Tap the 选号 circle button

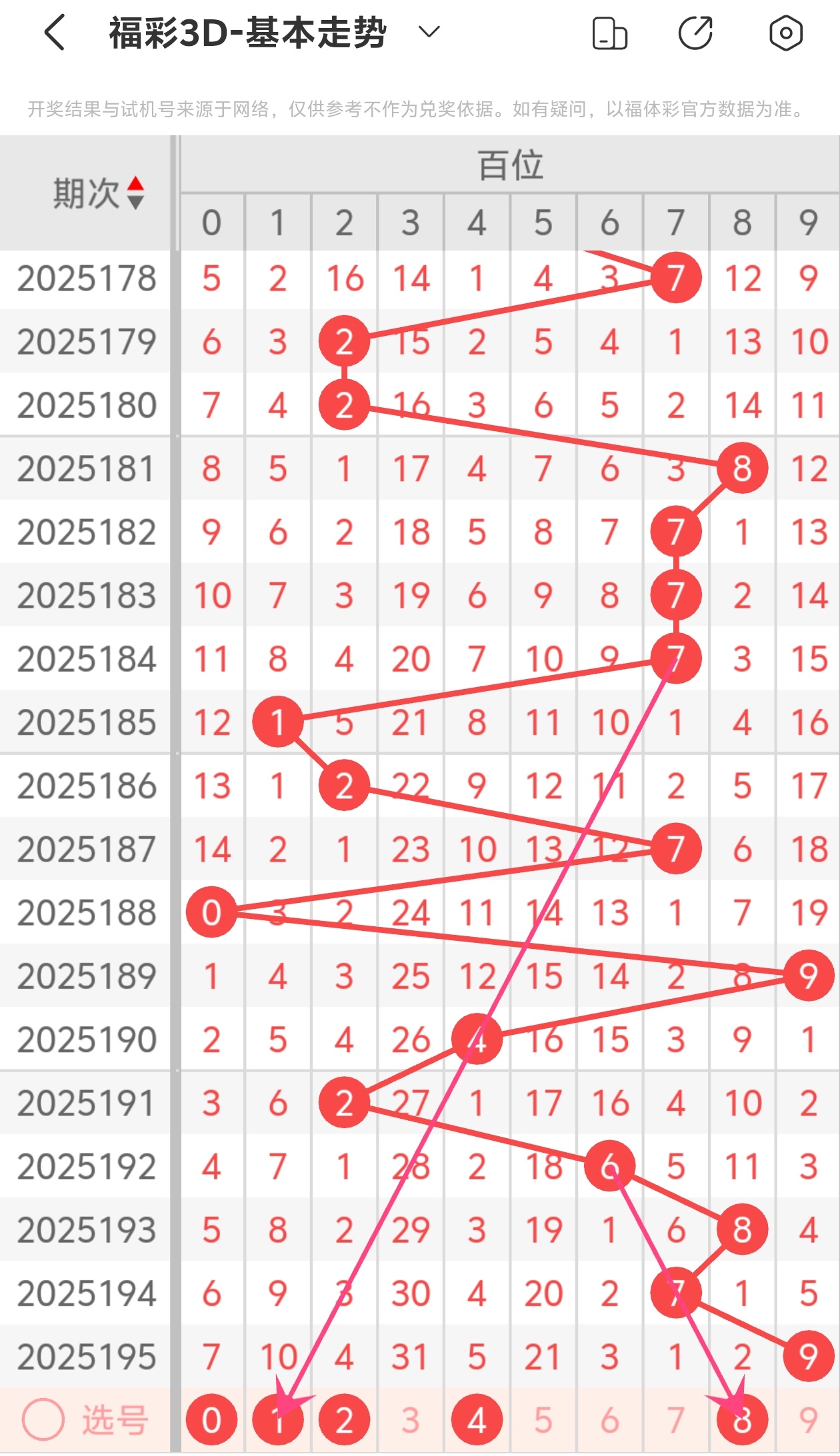click(x=44, y=1419)
